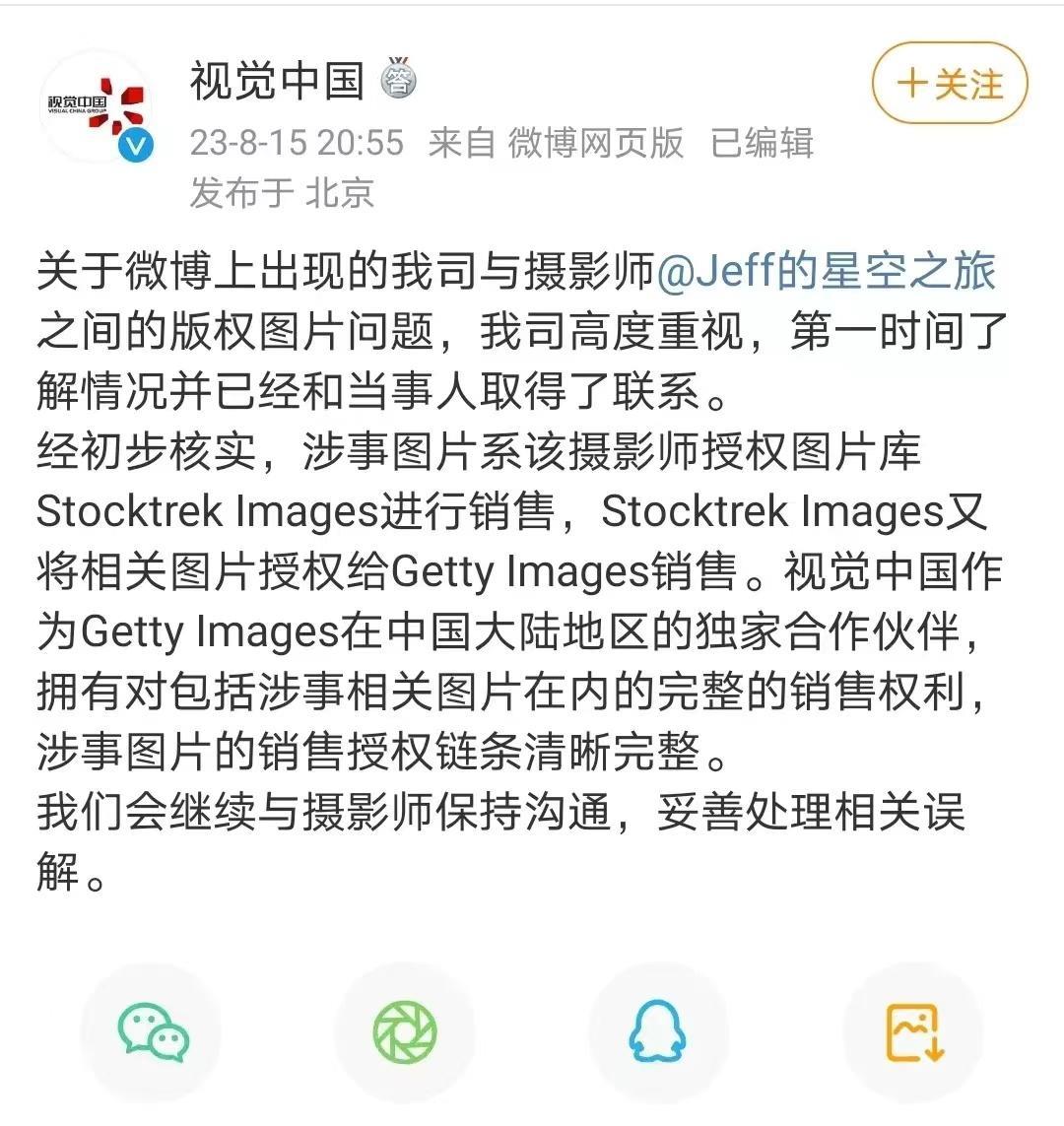Share the post to QQ
The image size is (1064, 1126).
(x=658, y=1032)
